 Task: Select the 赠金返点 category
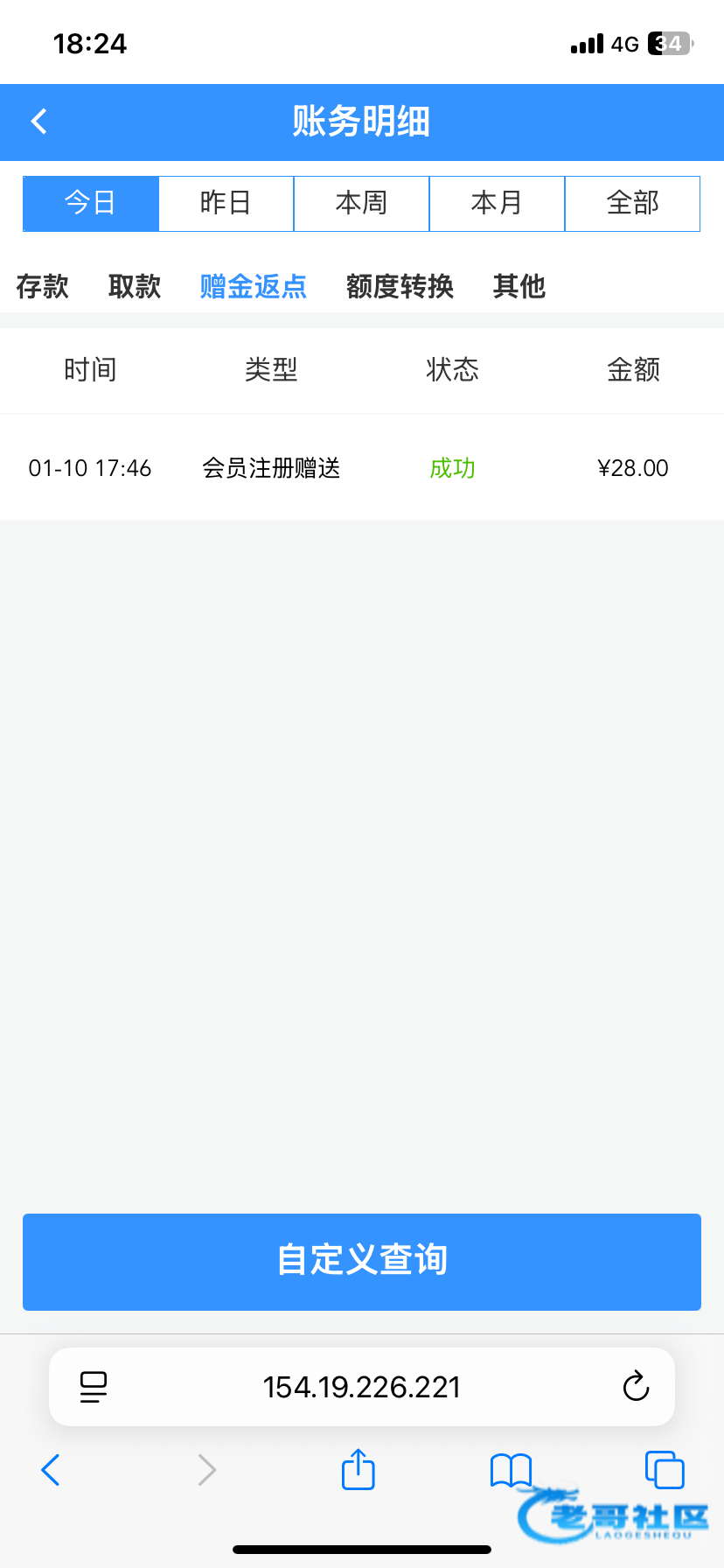point(253,286)
